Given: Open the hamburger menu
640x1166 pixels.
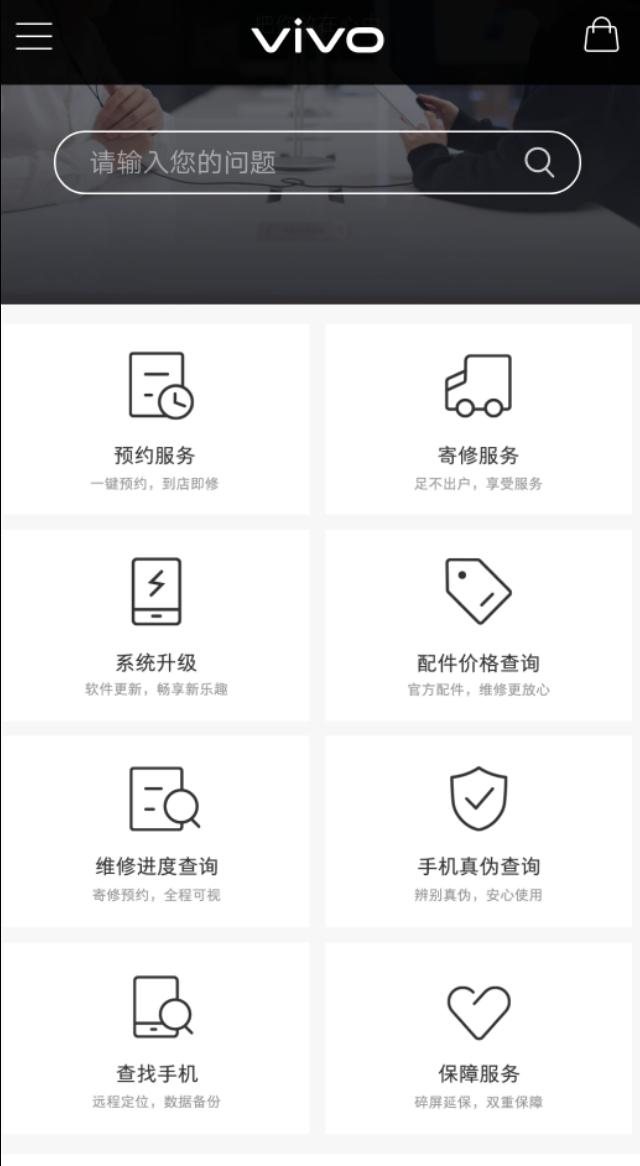Looking at the screenshot, I should pyautogui.click(x=34, y=36).
